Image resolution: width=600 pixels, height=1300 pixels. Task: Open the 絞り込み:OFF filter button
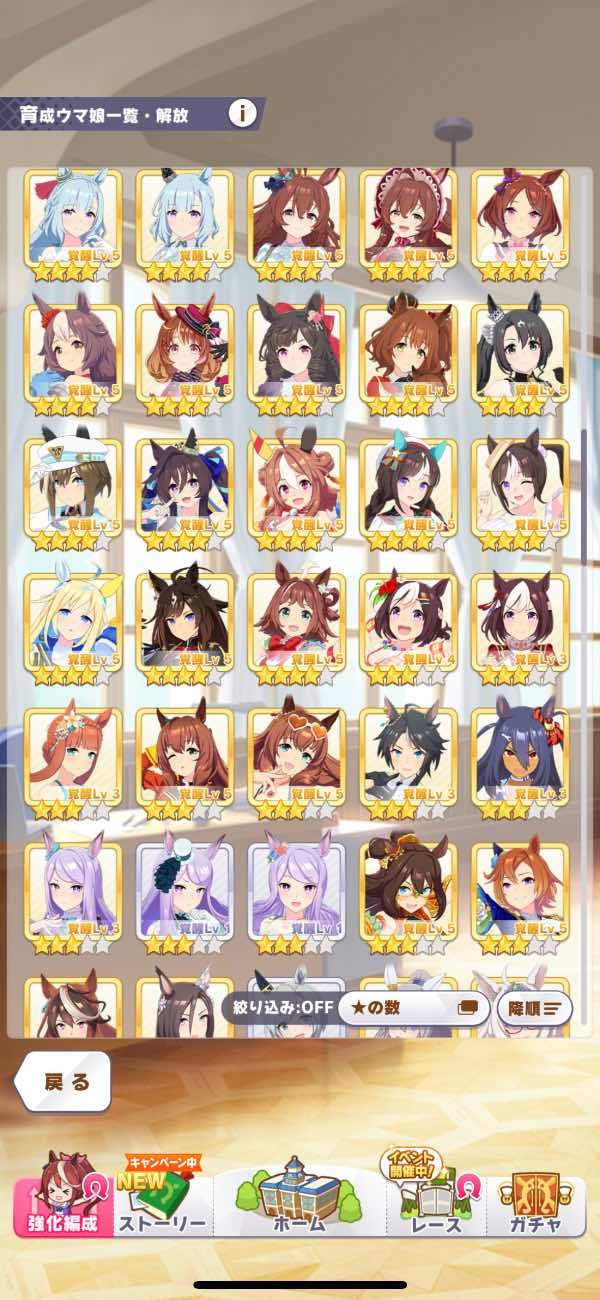point(277,1007)
